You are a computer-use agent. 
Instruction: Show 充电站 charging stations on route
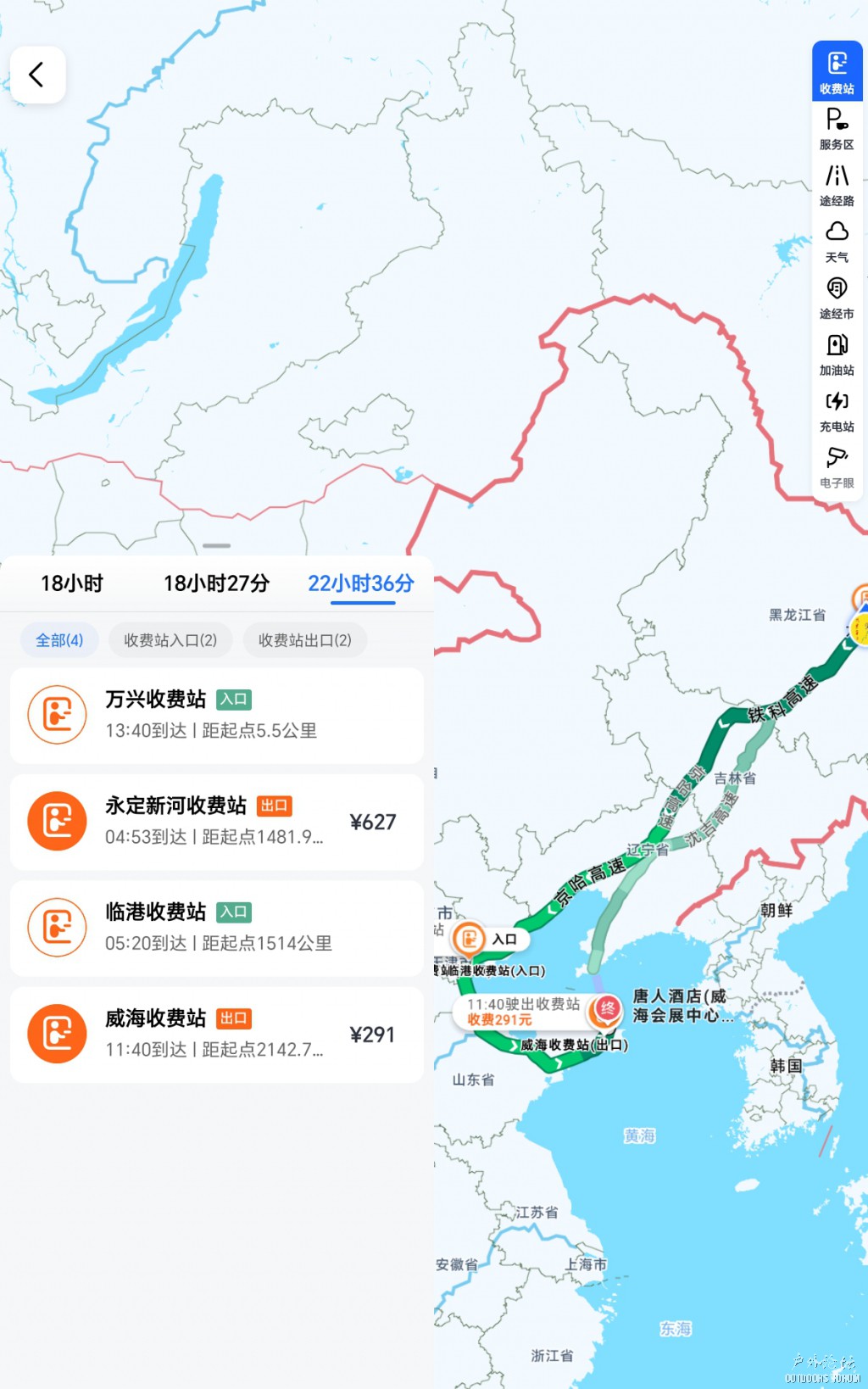(x=837, y=411)
